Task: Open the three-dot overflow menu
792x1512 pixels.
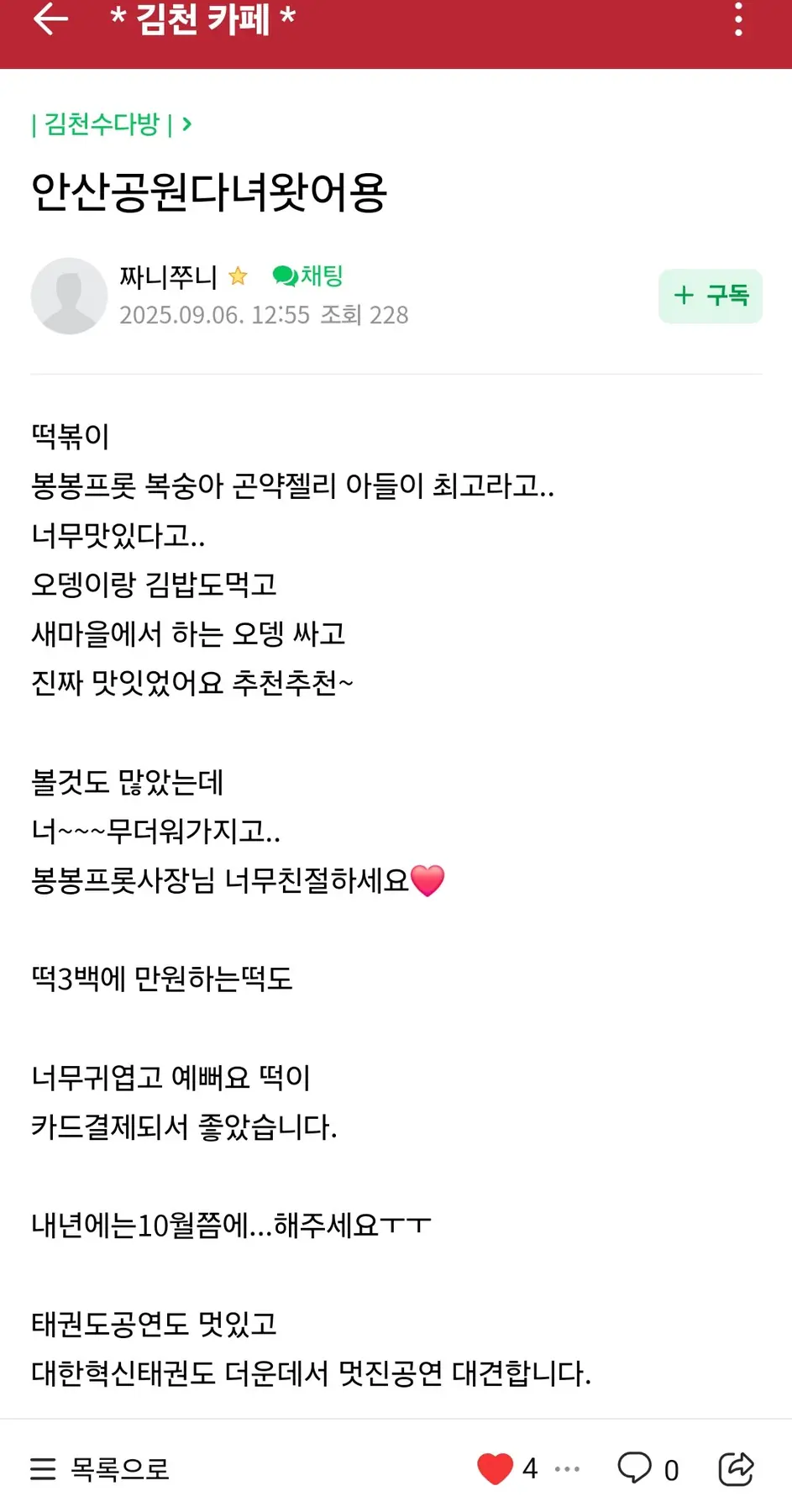Action: click(738, 20)
